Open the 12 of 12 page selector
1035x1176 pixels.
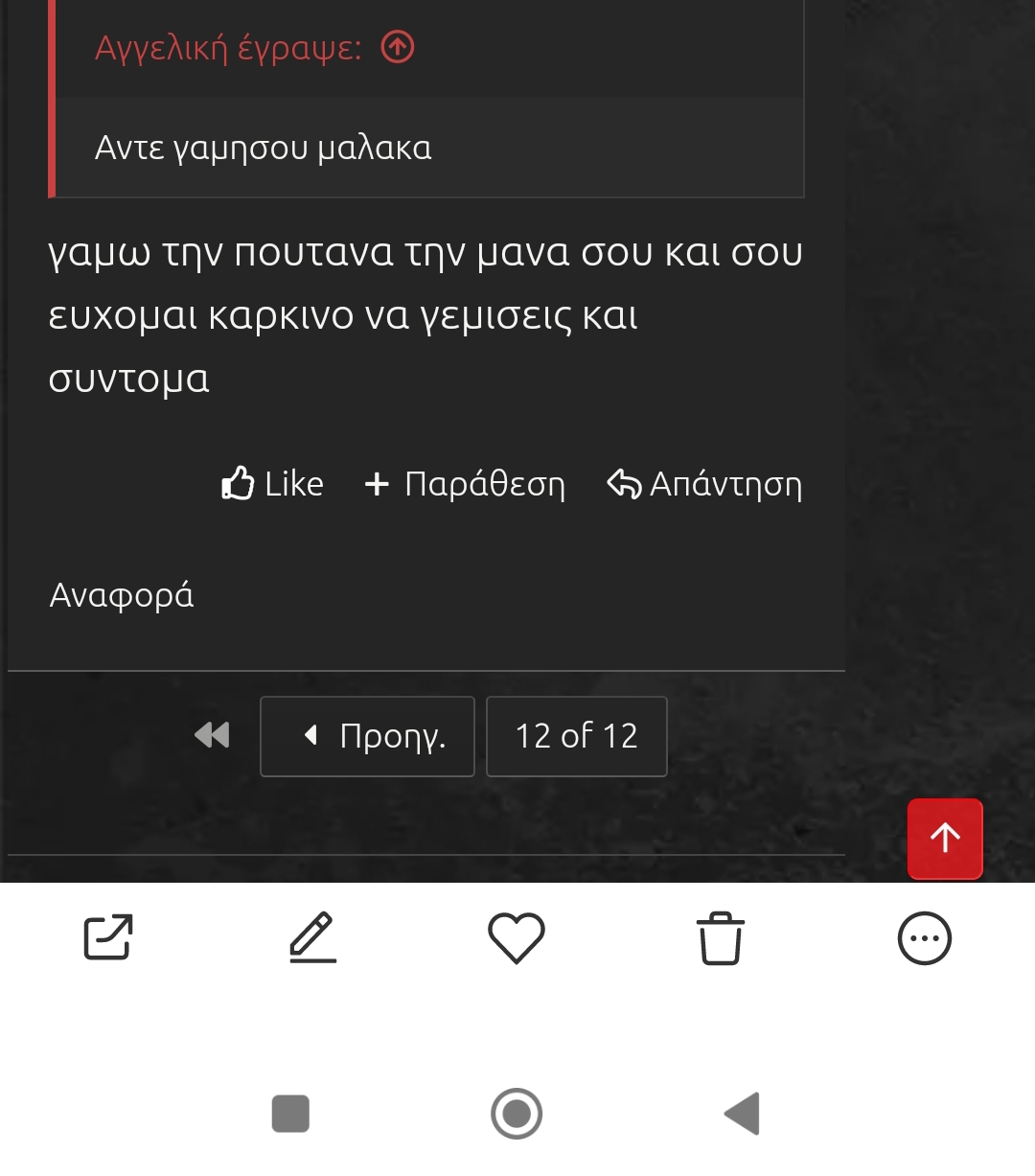tap(577, 736)
